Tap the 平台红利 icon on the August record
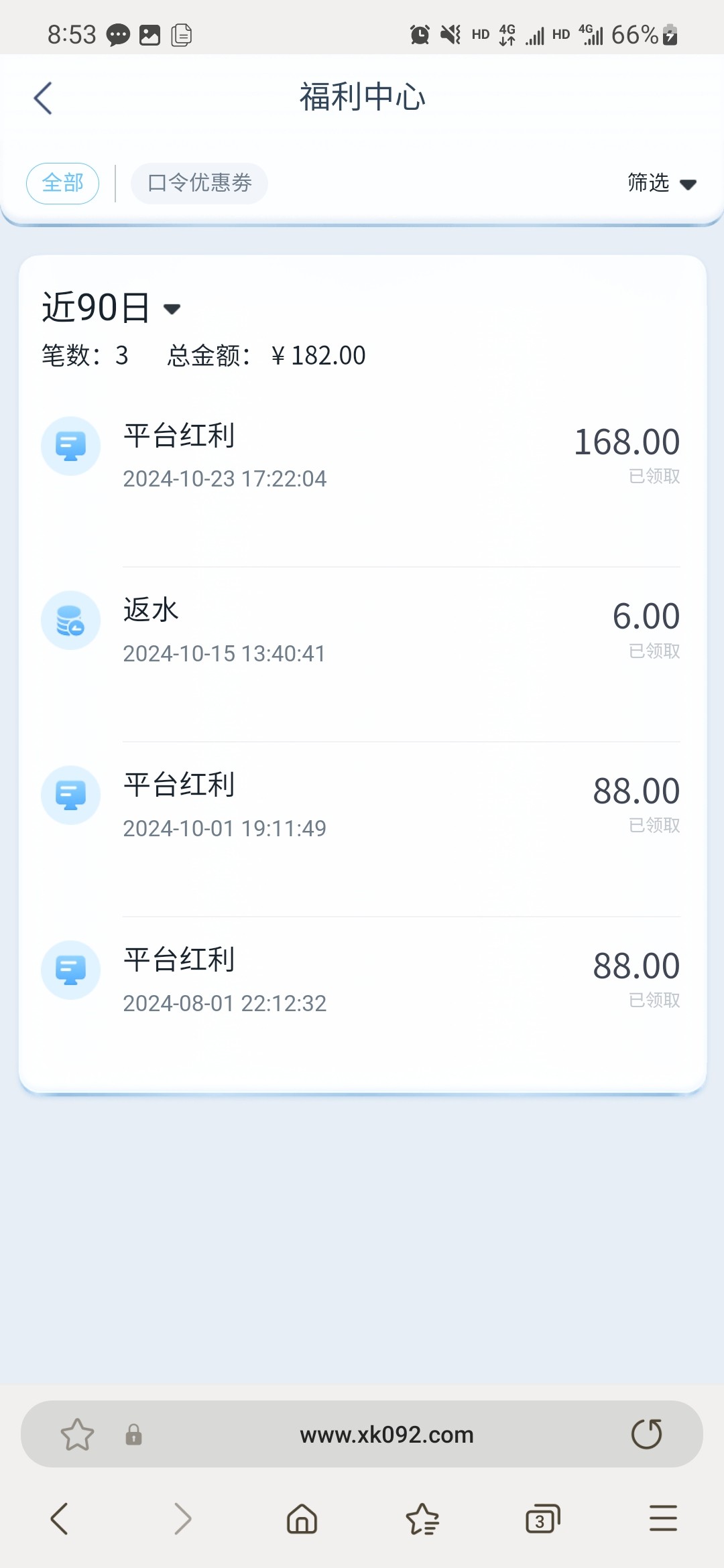This screenshot has width=724, height=1568. tap(70, 970)
